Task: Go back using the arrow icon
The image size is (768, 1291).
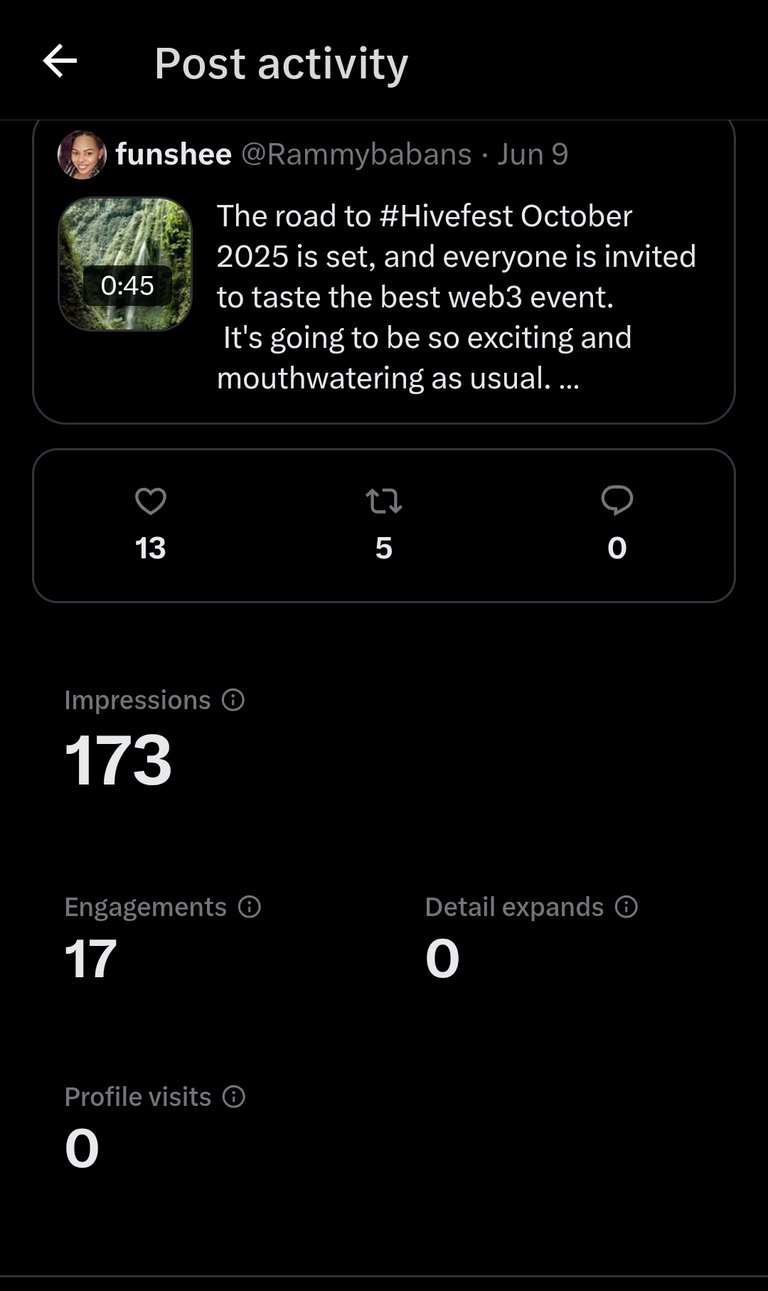Action: coord(60,62)
